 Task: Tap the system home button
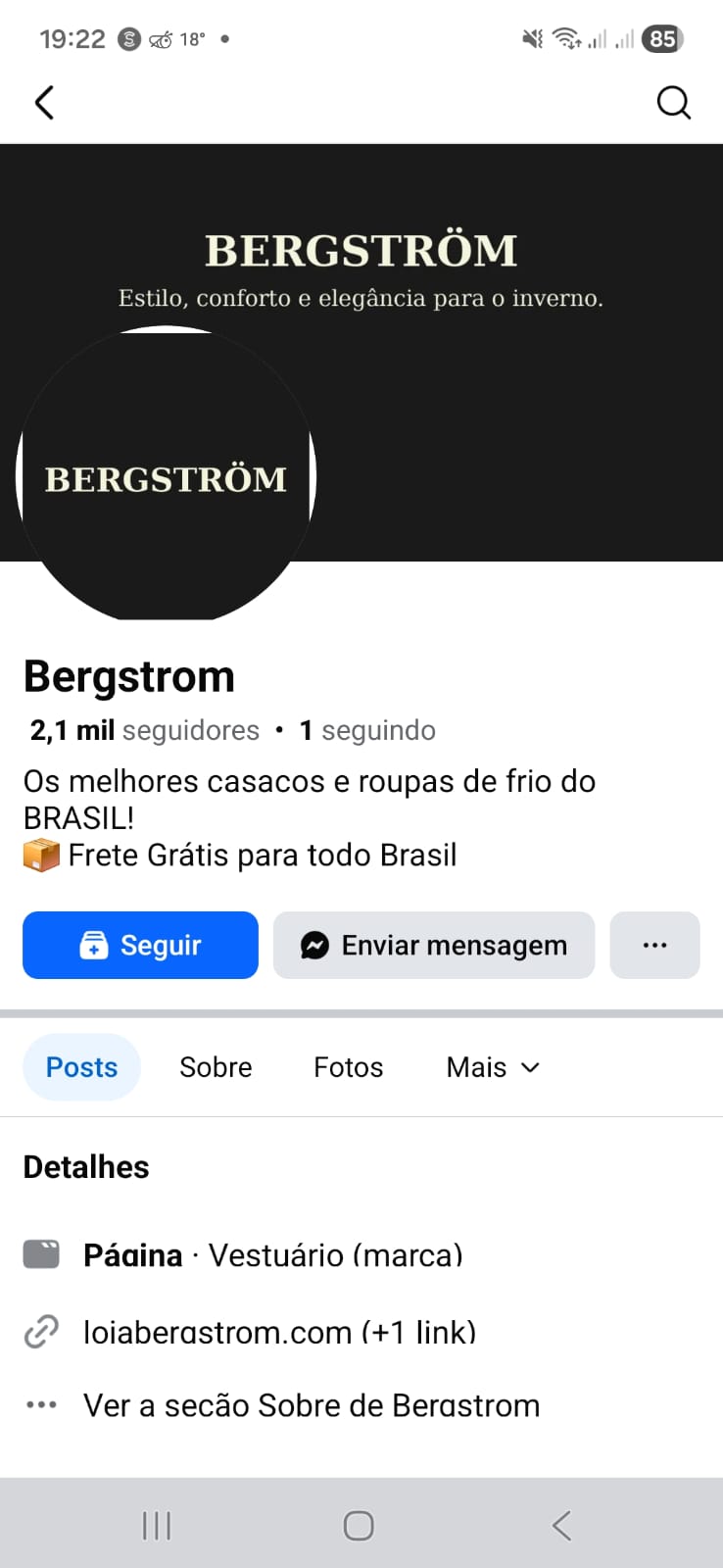[x=359, y=1525]
